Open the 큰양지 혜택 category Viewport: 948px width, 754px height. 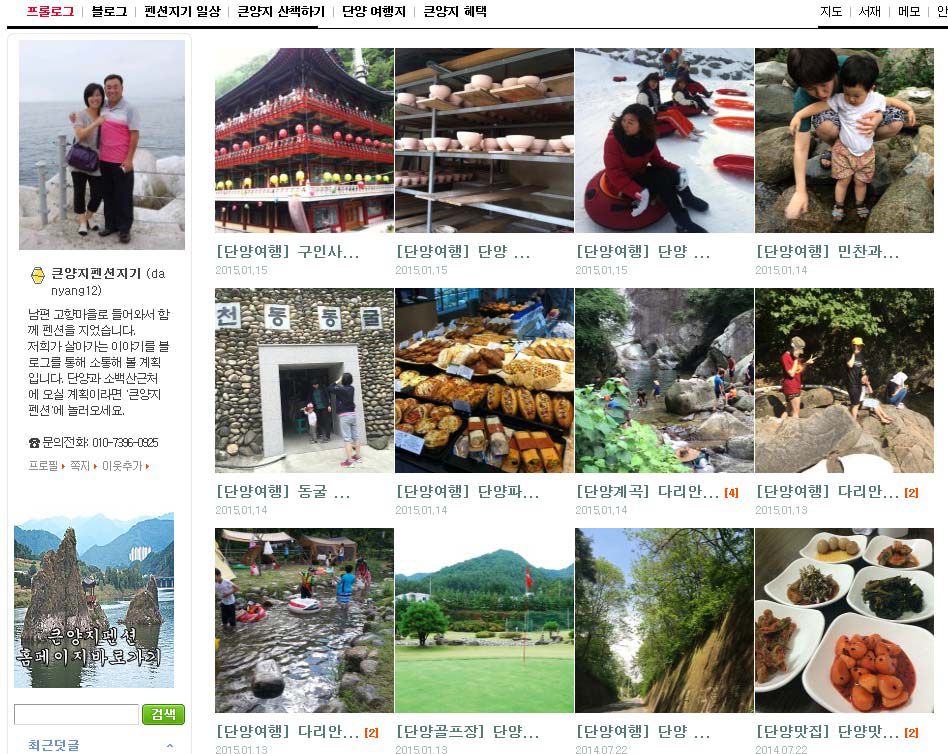click(x=455, y=12)
